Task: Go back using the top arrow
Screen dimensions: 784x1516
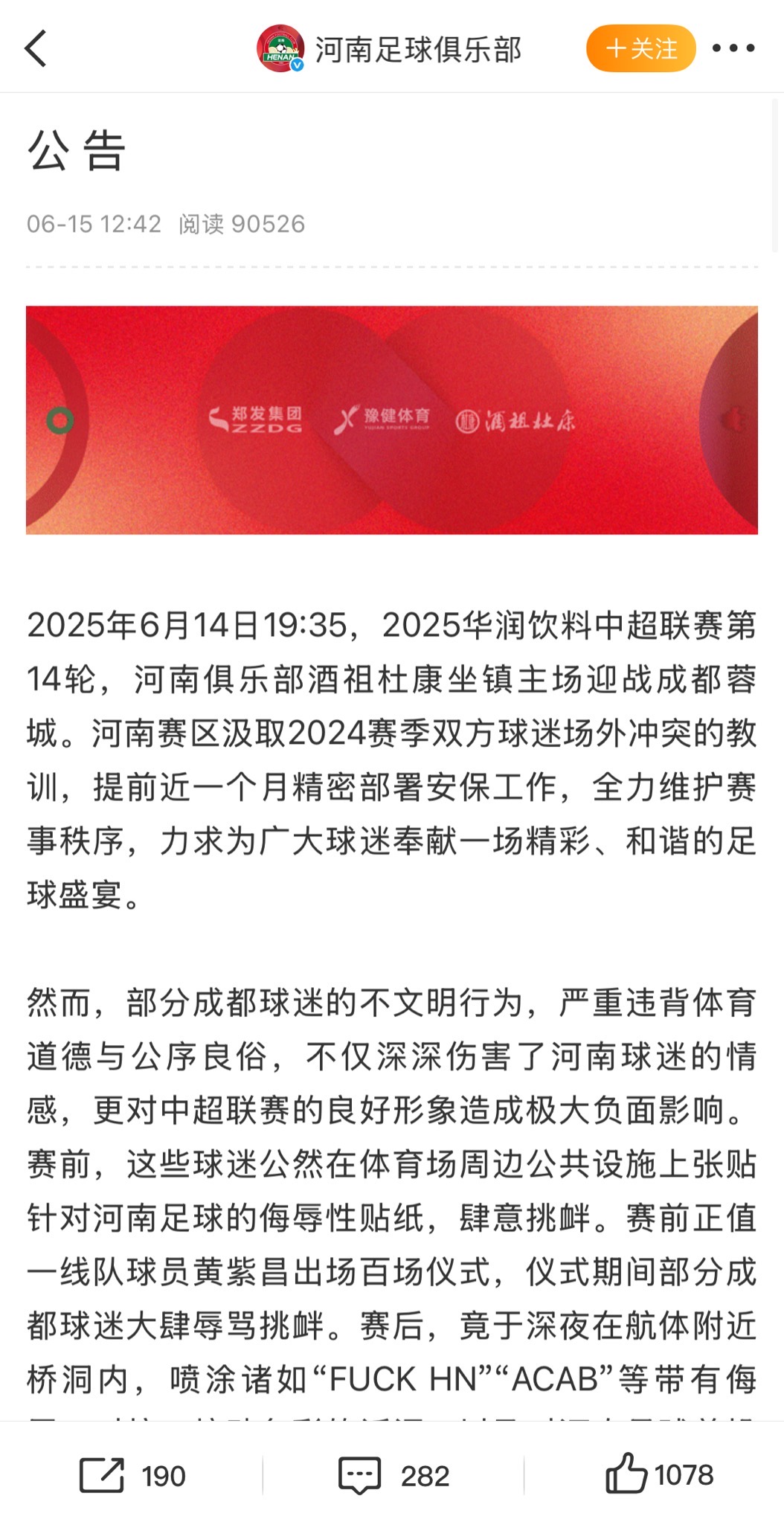Action: (36, 49)
